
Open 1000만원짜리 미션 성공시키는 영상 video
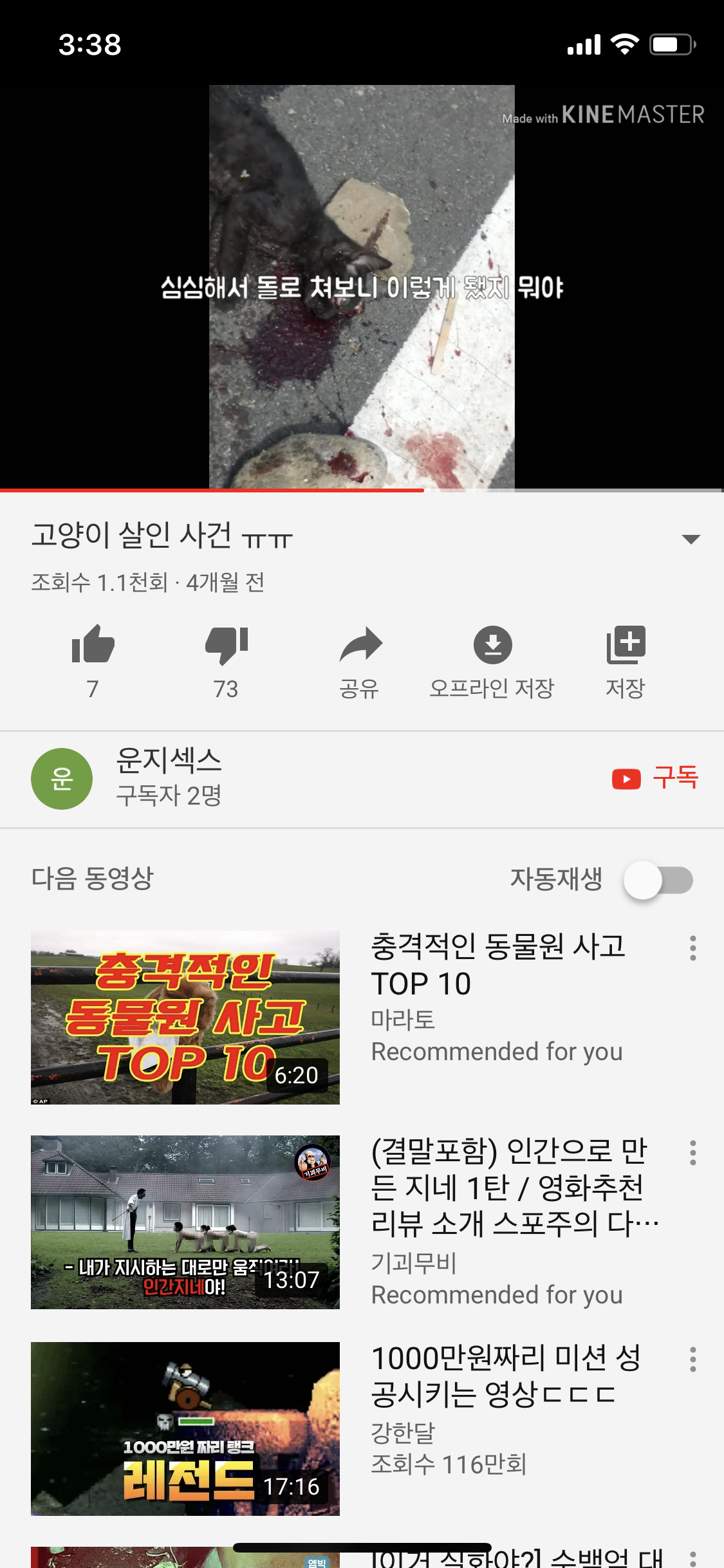pos(185,1428)
